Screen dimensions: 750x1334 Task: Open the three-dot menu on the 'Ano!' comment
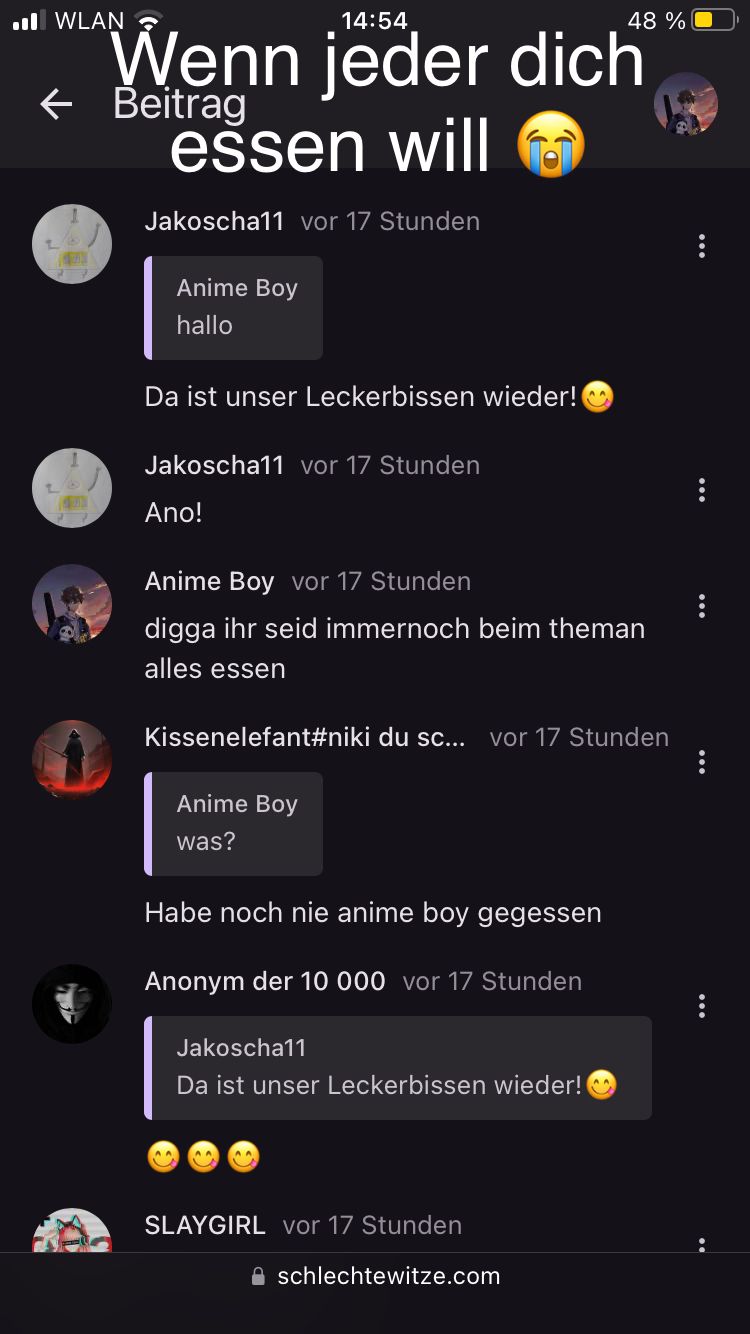point(702,490)
